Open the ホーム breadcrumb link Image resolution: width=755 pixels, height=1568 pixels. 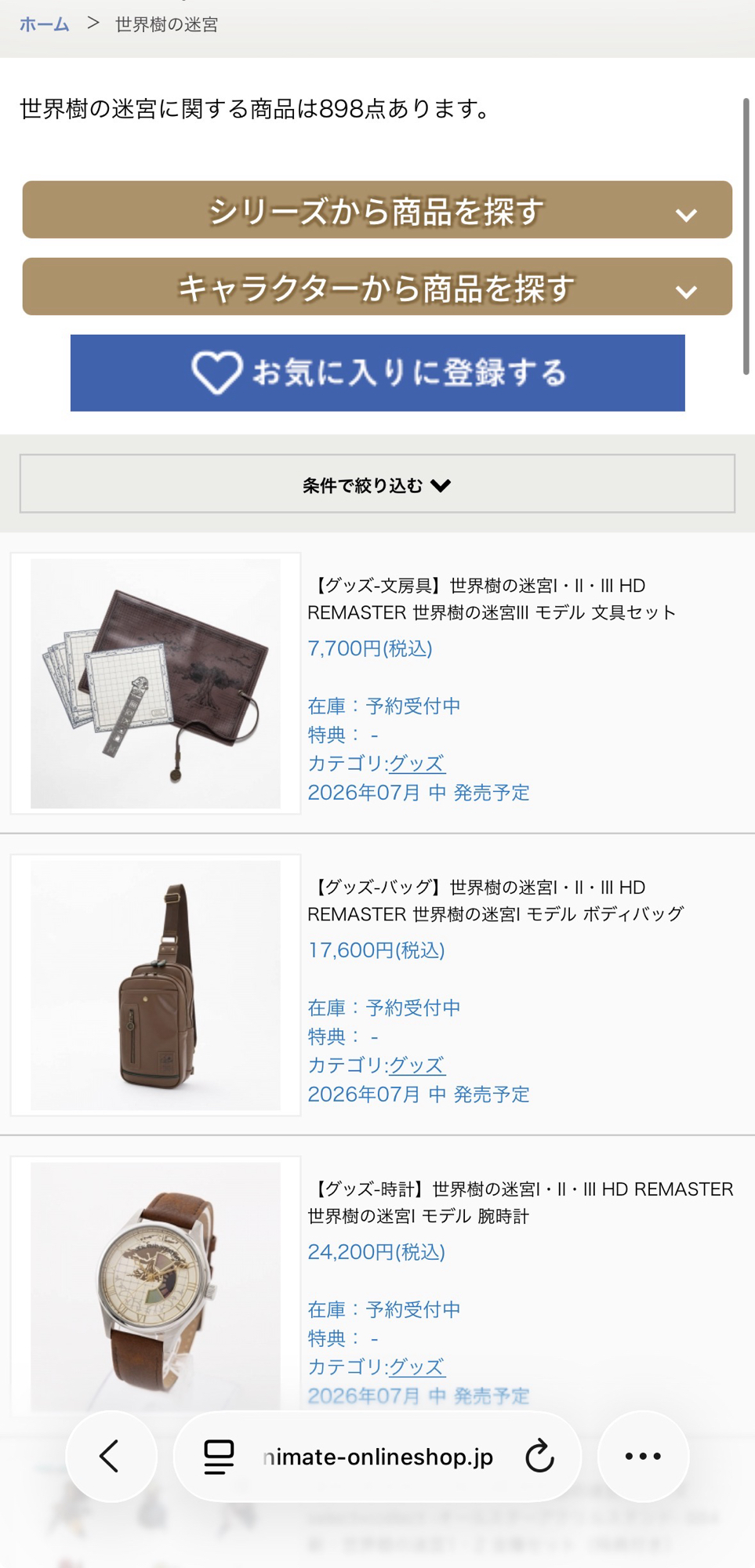pos(44,24)
